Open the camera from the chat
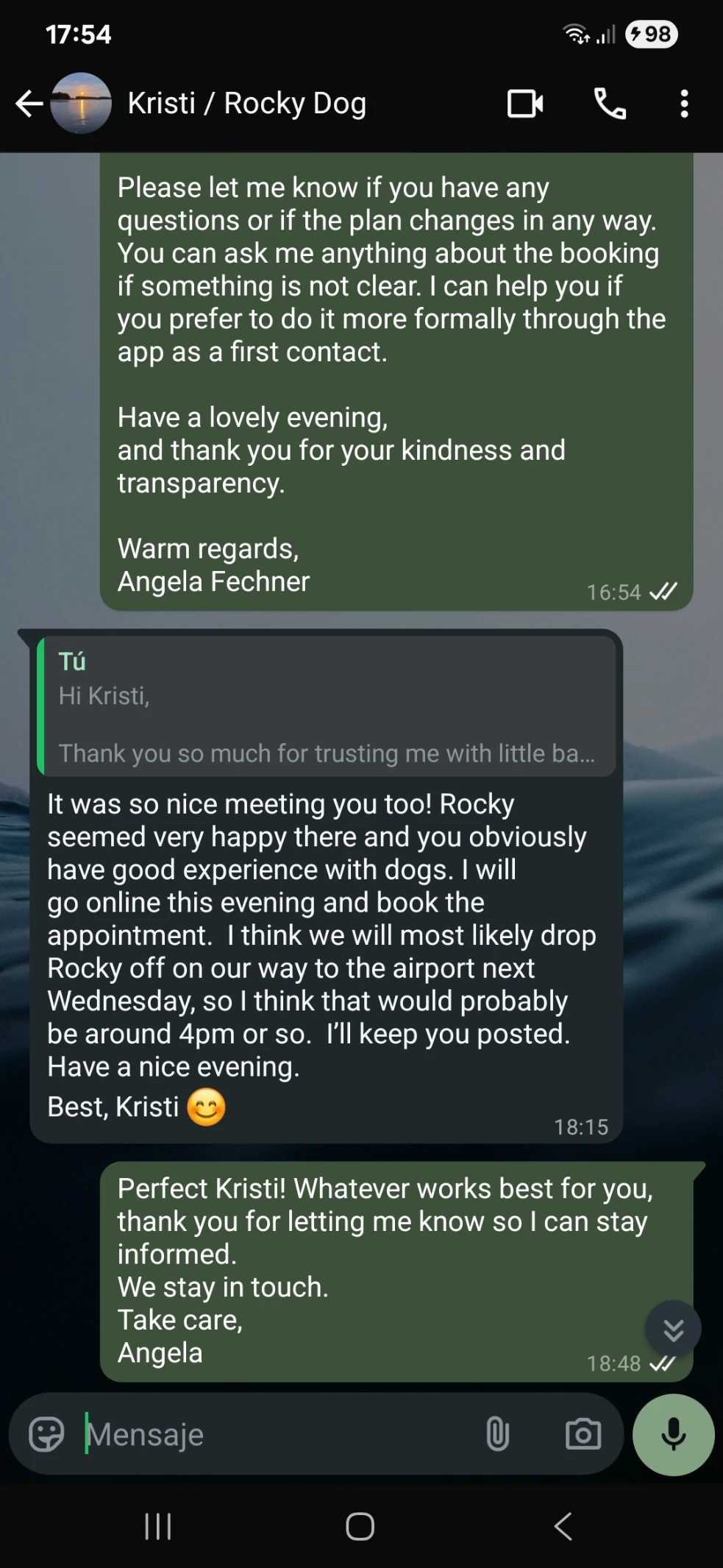 tap(583, 1434)
